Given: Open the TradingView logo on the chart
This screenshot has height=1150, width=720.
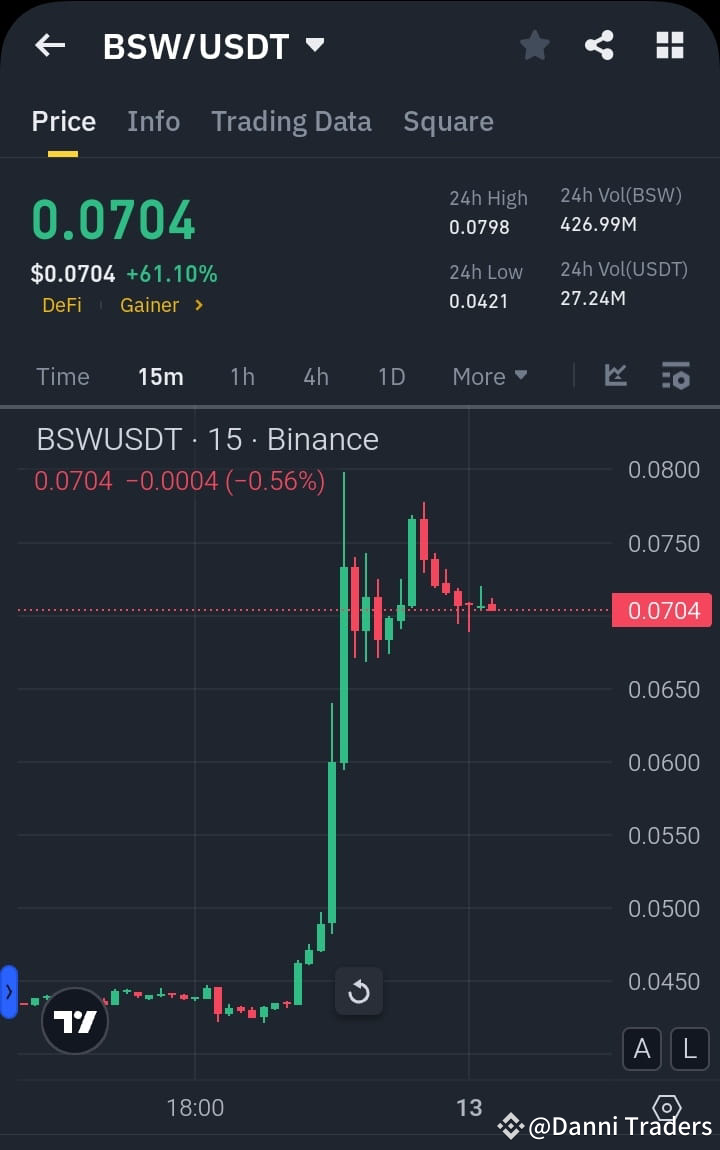Looking at the screenshot, I should pos(75,1022).
